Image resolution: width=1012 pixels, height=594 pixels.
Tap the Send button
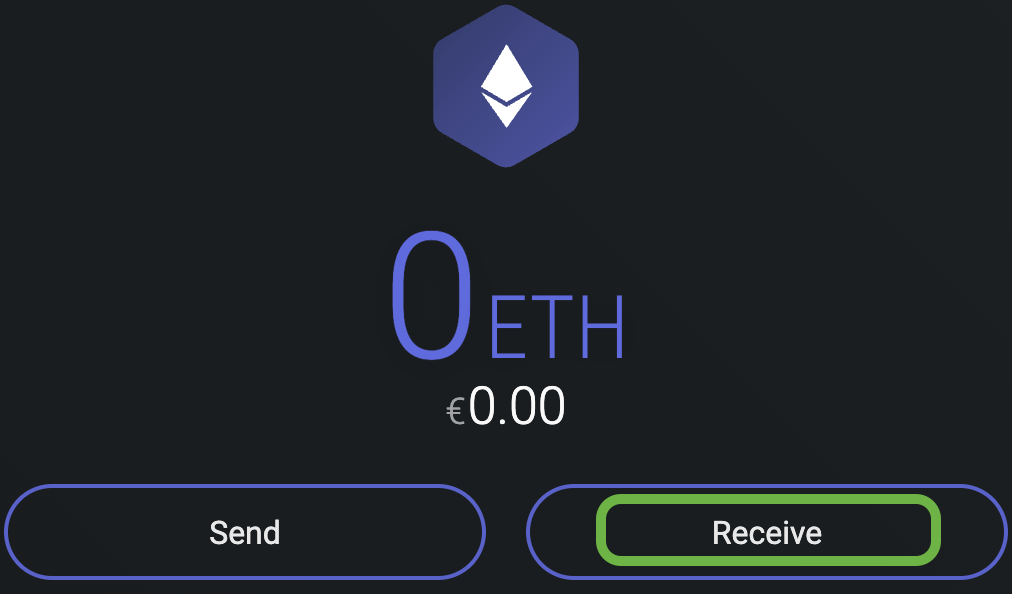(x=245, y=532)
